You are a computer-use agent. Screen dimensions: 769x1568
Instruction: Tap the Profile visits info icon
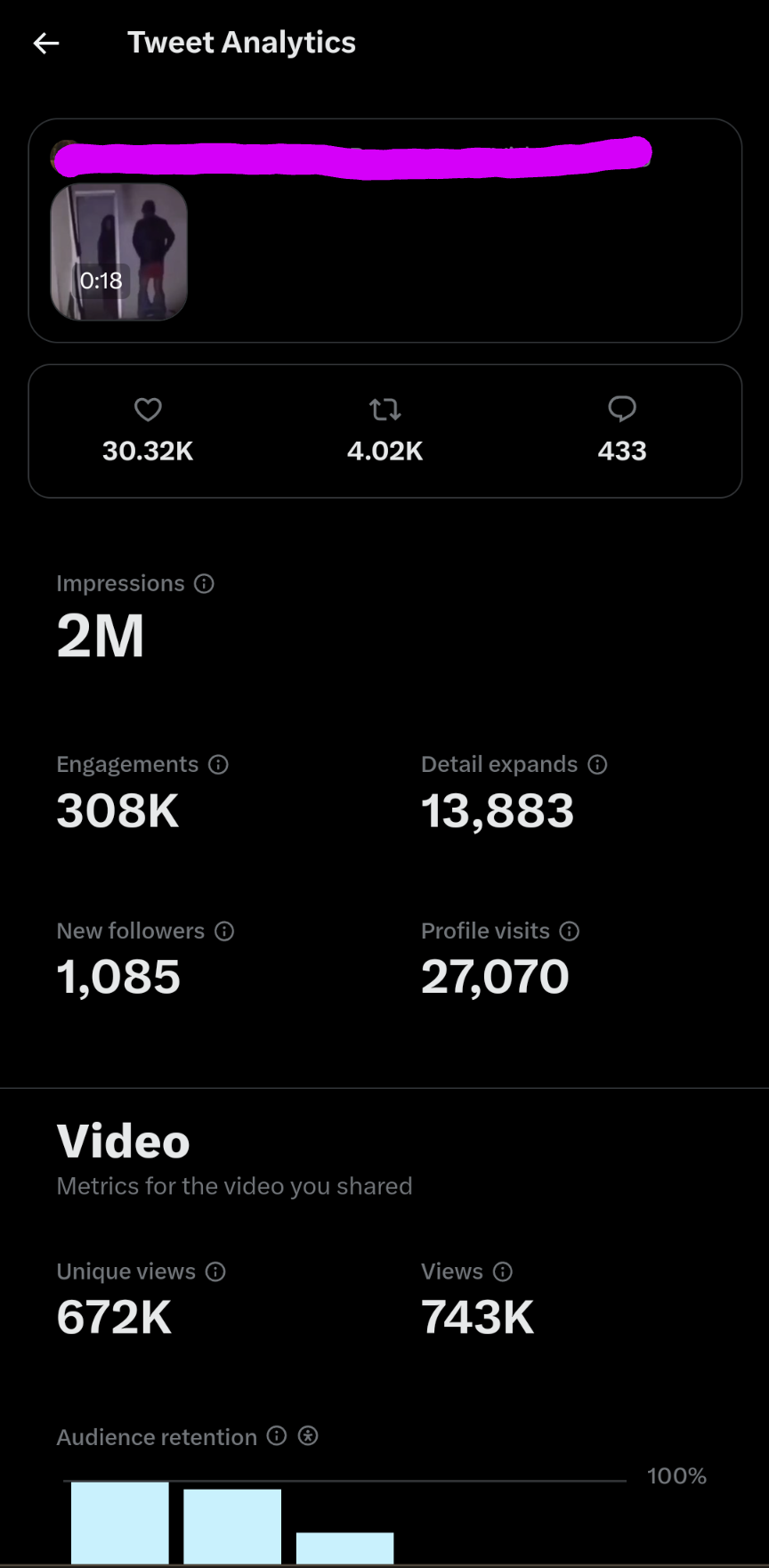coord(570,930)
